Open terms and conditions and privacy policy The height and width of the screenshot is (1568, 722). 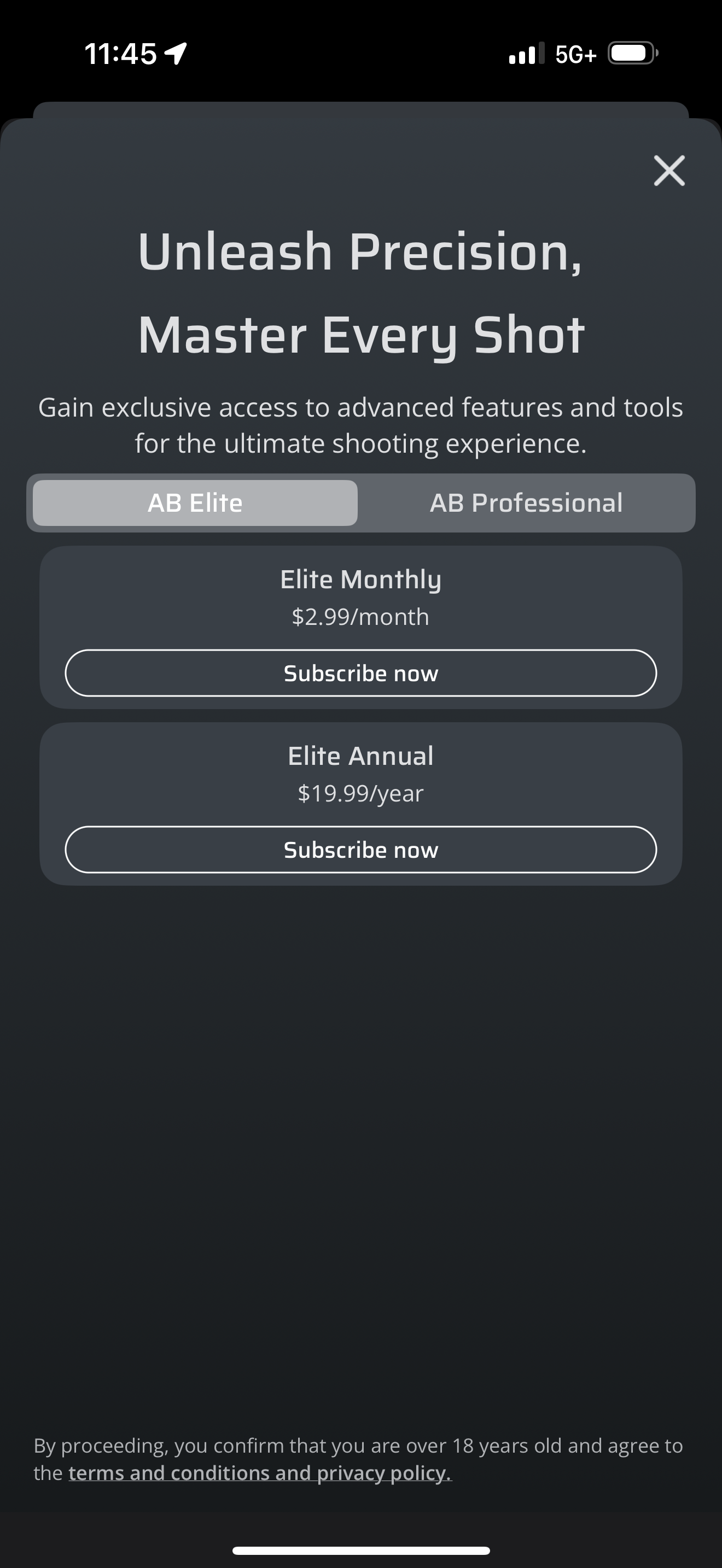pyautogui.click(x=260, y=1473)
